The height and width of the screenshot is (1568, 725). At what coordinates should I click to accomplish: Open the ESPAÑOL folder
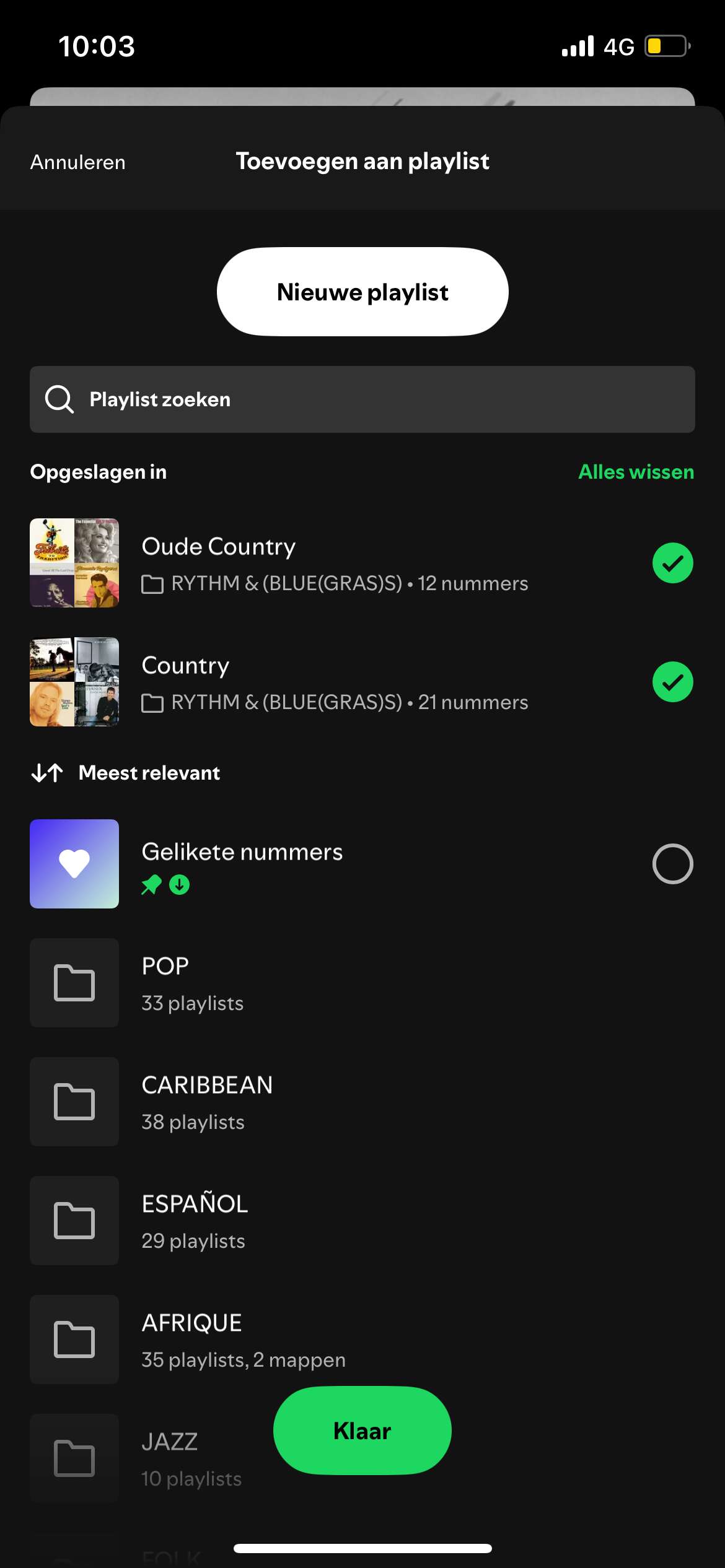[362, 1221]
